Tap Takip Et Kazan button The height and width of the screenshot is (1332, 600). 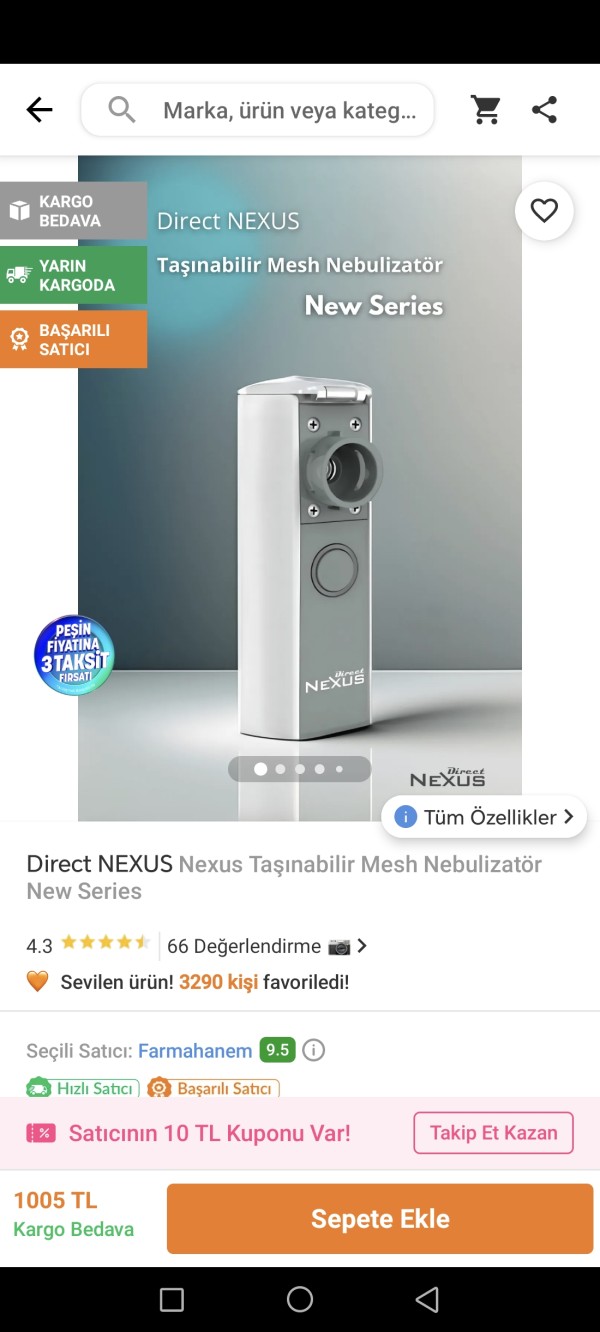[493, 1133]
